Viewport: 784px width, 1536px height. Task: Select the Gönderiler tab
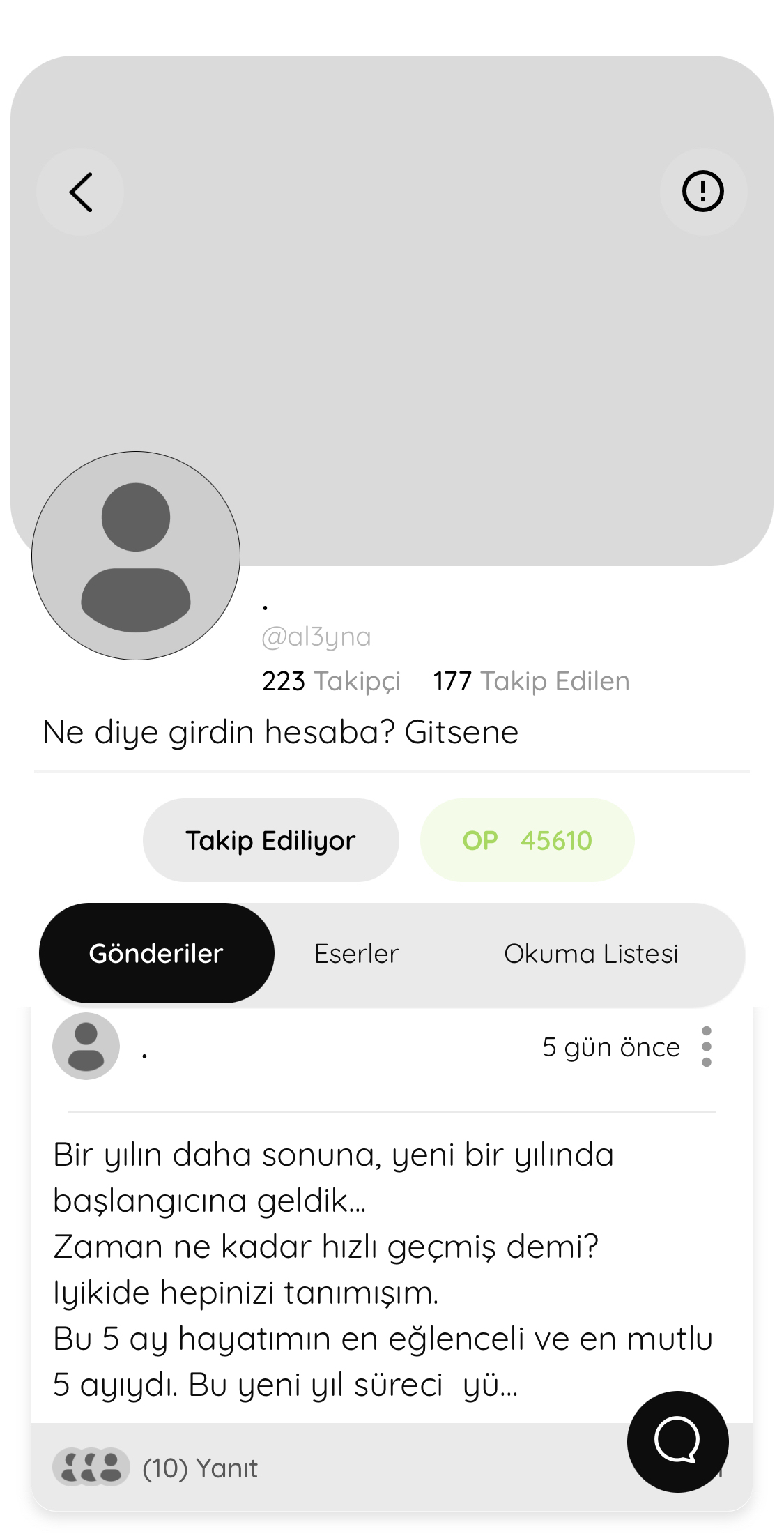point(156,953)
